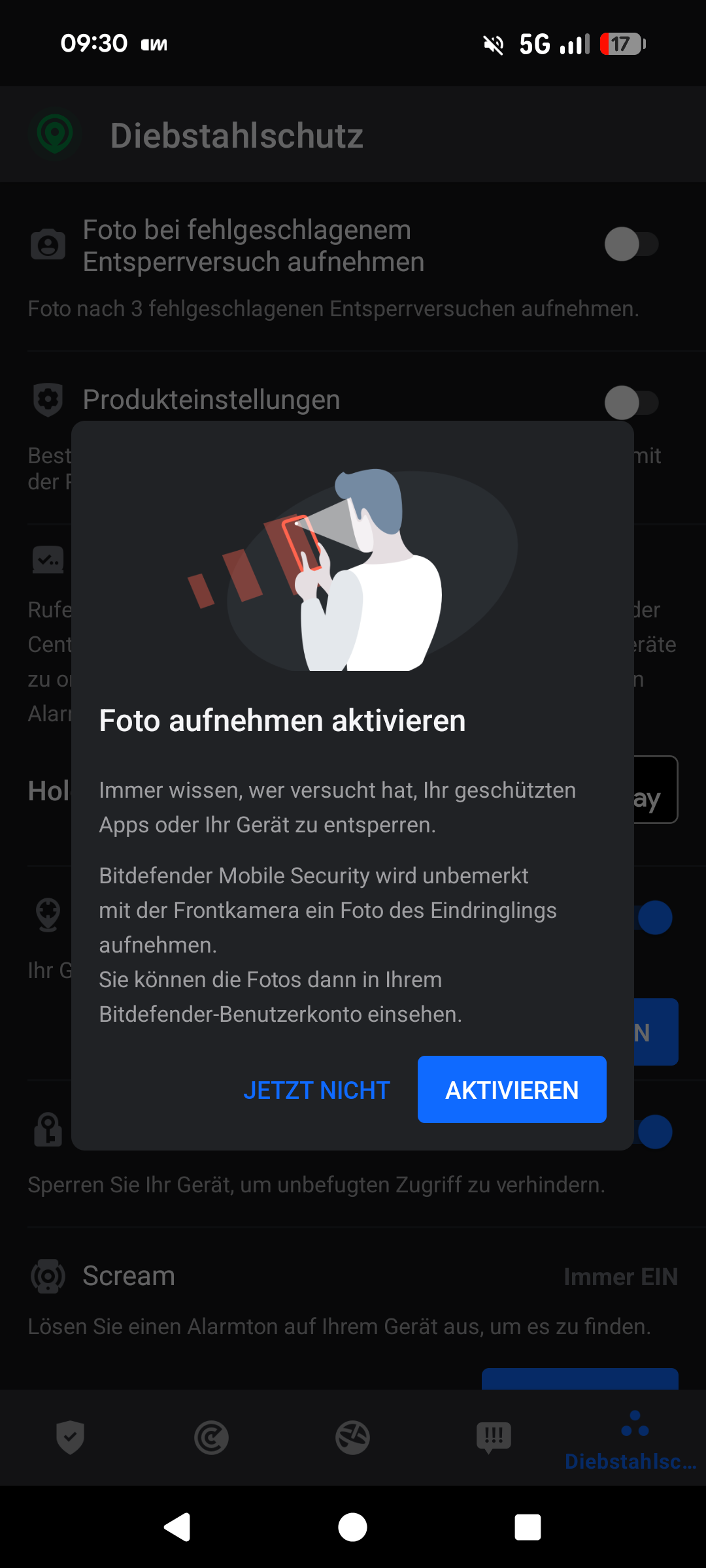Toggle the Produkteinstellungen switch
This screenshot has width=706, height=1568.
click(631, 403)
